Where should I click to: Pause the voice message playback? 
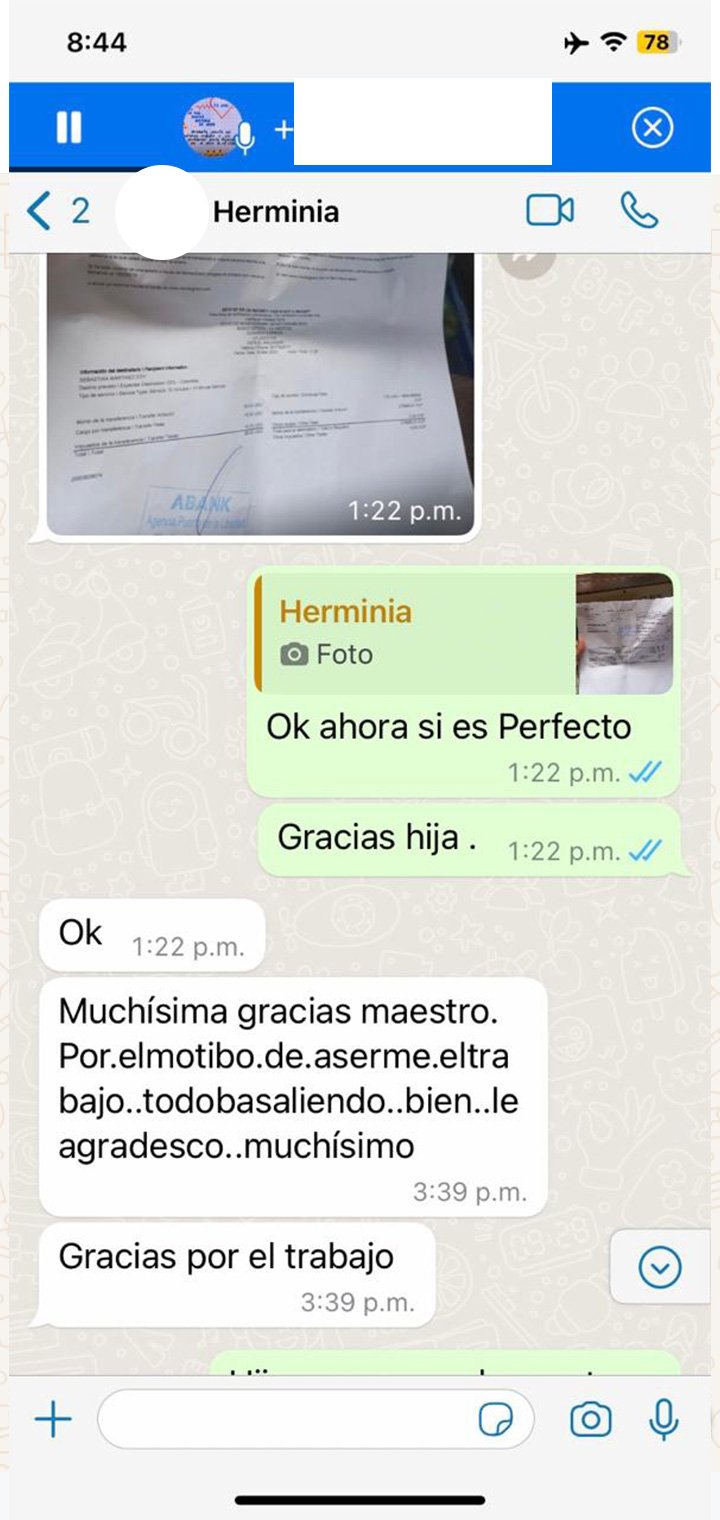point(68,128)
